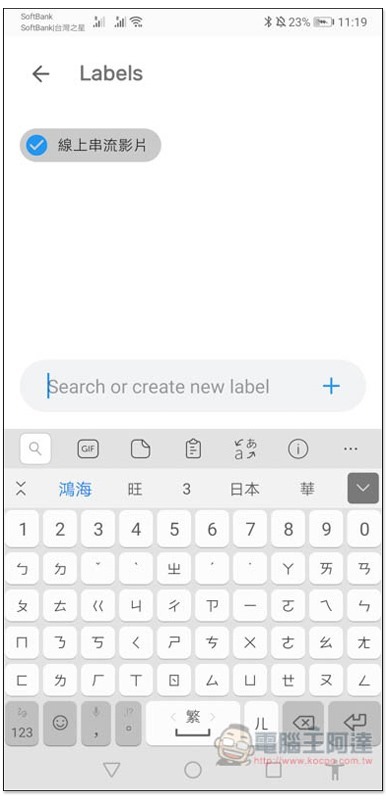Open the keyboard translate tool

tap(245, 449)
